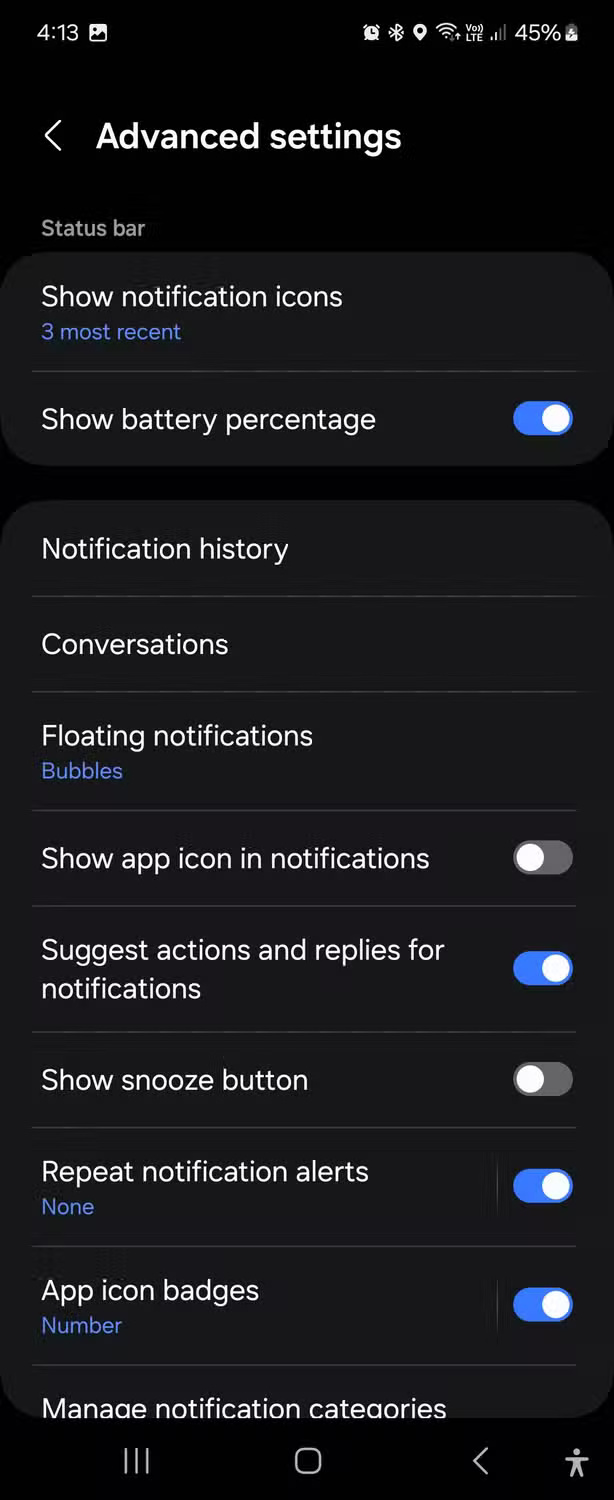Open Floating notifications settings
This screenshot has width=614, height=1500.
click(177, 751)
